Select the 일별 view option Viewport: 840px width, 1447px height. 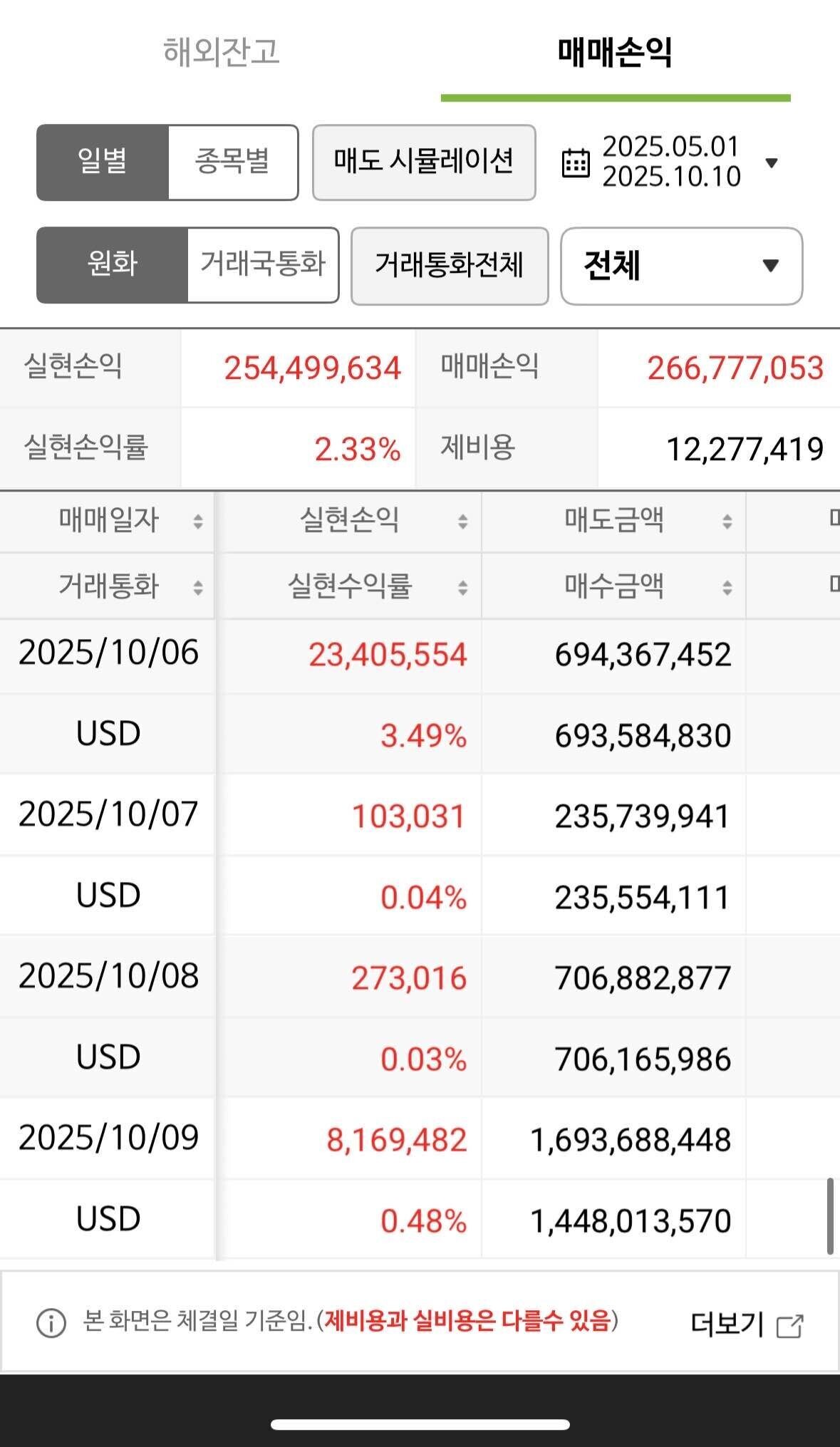[x=103, y=162]
